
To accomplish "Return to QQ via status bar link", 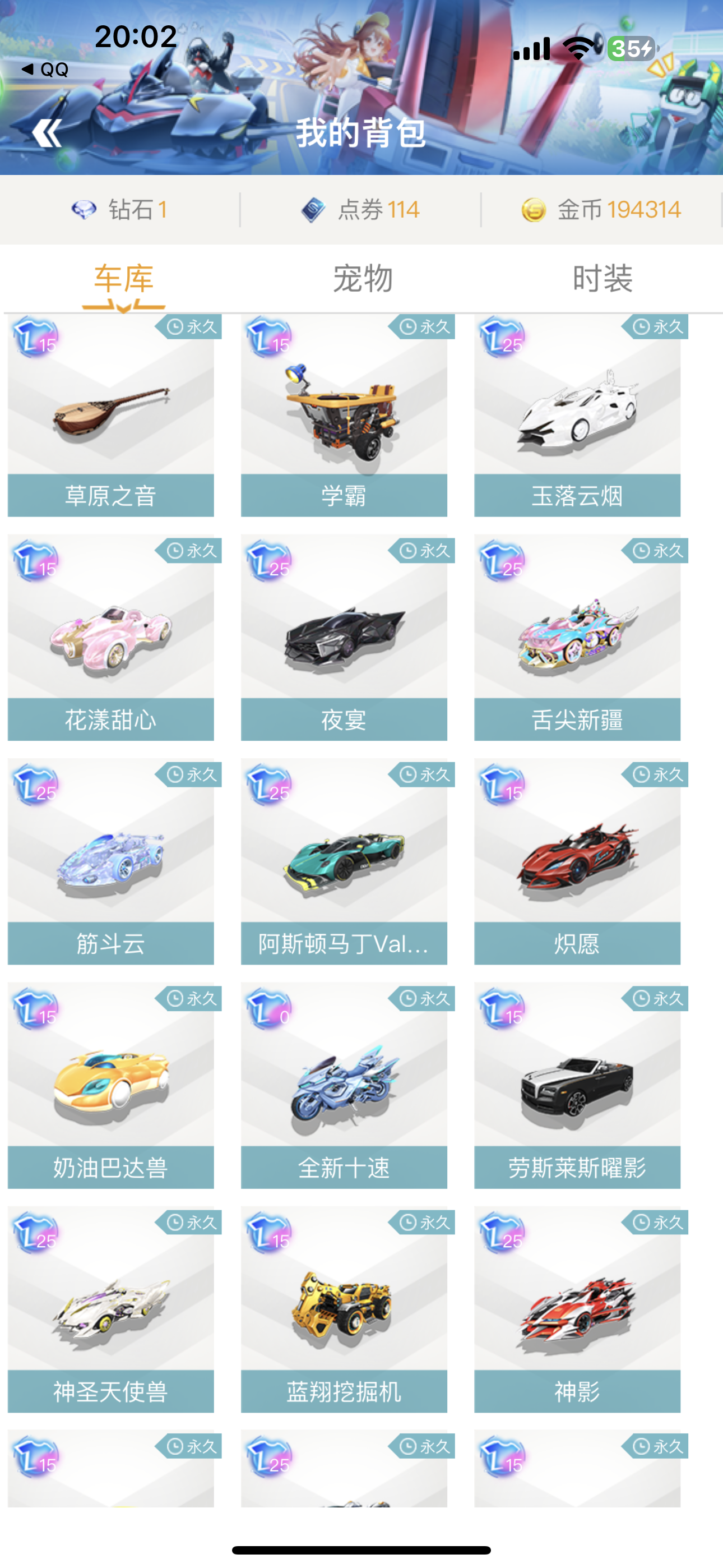I will point(44,70).
